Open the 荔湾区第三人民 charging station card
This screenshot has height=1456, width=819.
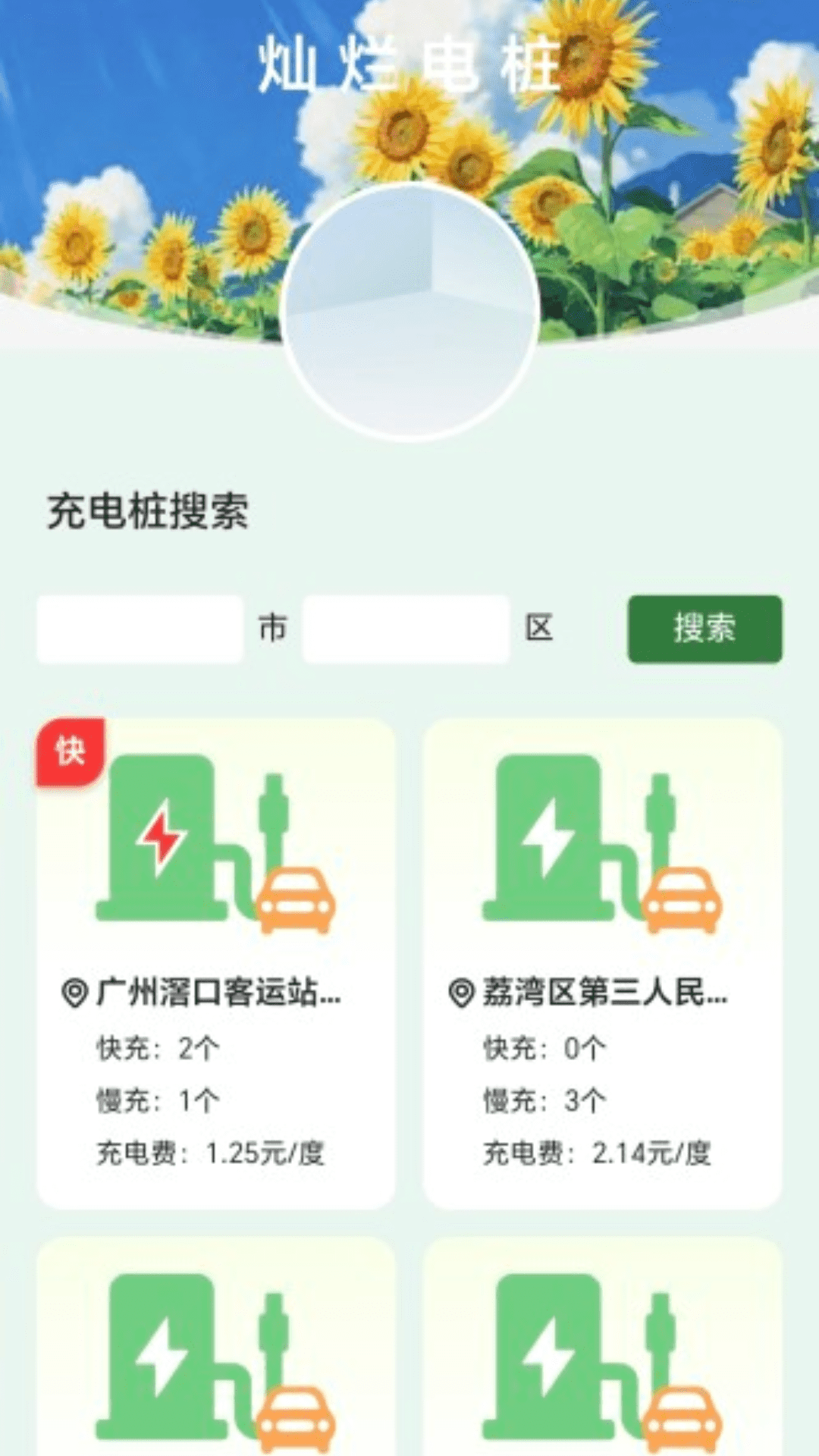pyautogui.click(x=602, y=963)
